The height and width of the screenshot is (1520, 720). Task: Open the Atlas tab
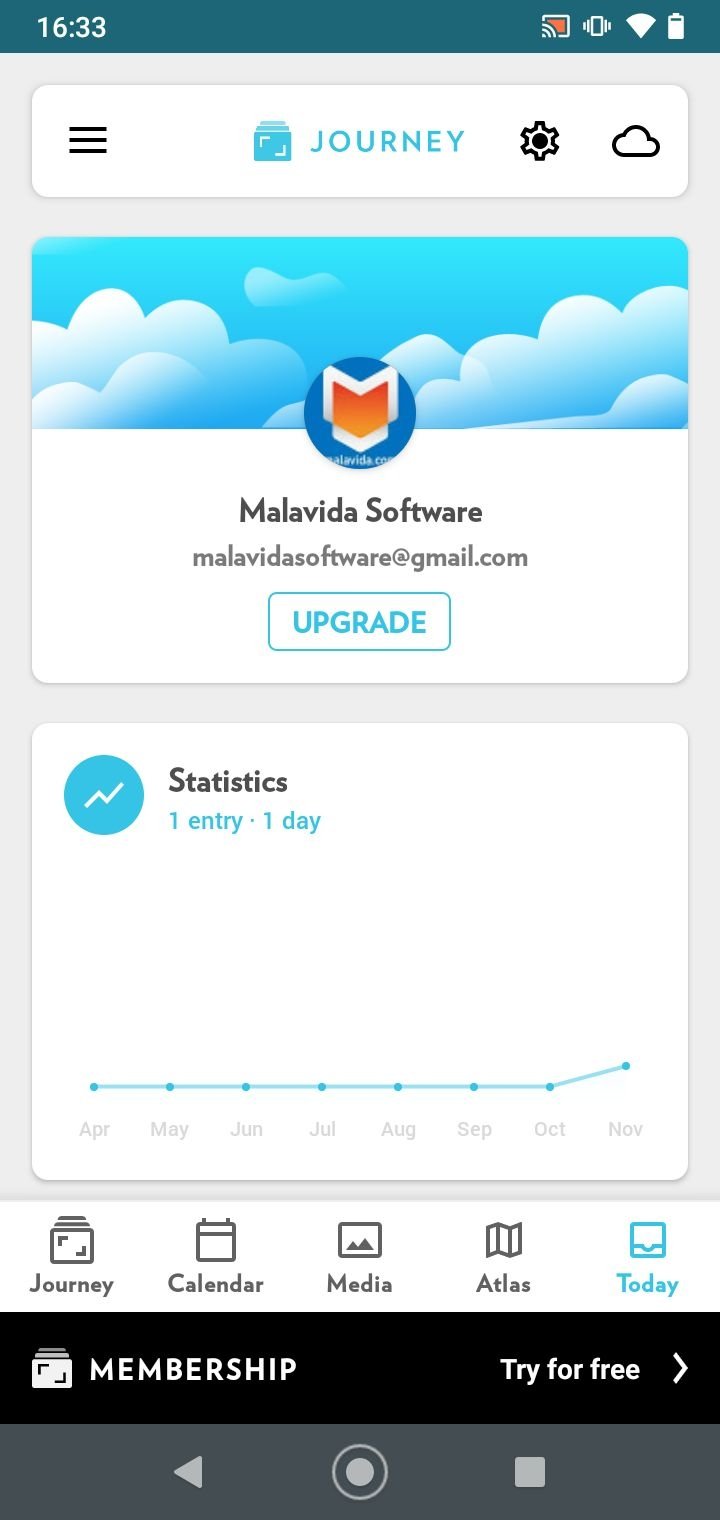point(504,1256)
